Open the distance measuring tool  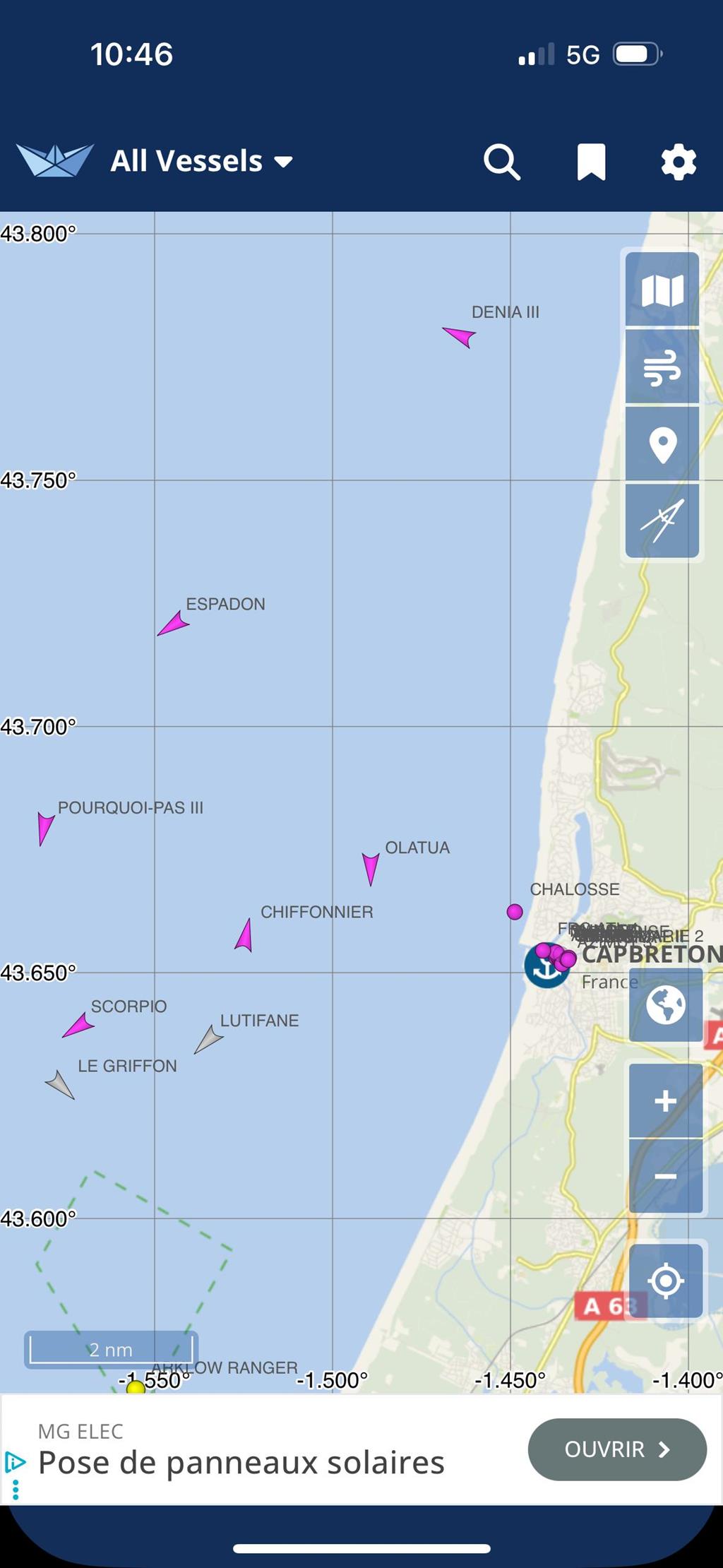[x=662, y=521]
